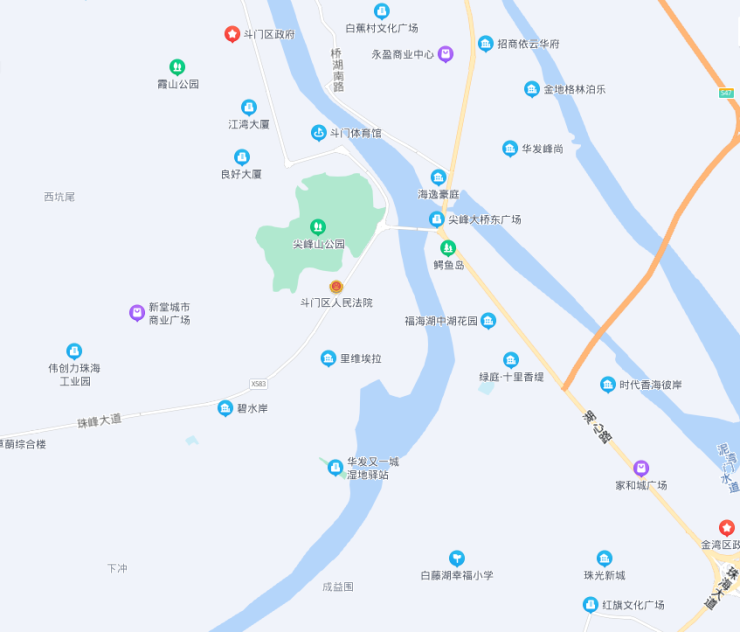Select the 尖峰山公园 marker

(x=318, y=227)
